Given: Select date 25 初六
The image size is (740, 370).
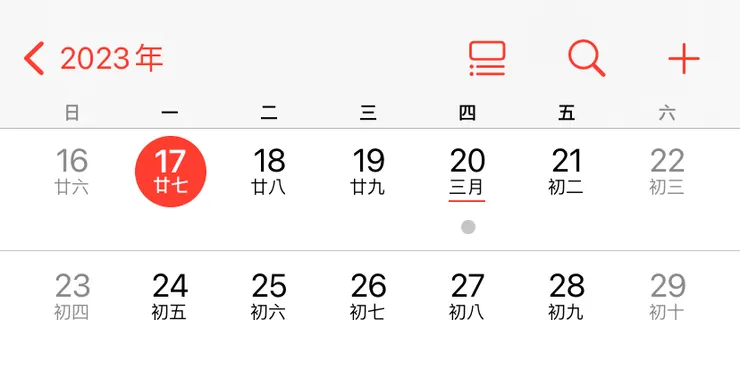Looking at the screenshot, I should tap(269, 296).
